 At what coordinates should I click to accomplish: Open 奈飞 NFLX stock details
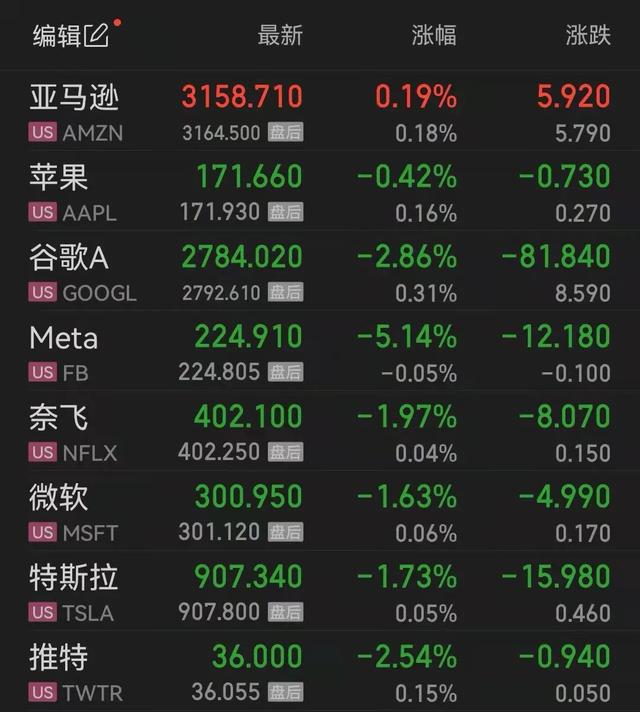[60, 431]
